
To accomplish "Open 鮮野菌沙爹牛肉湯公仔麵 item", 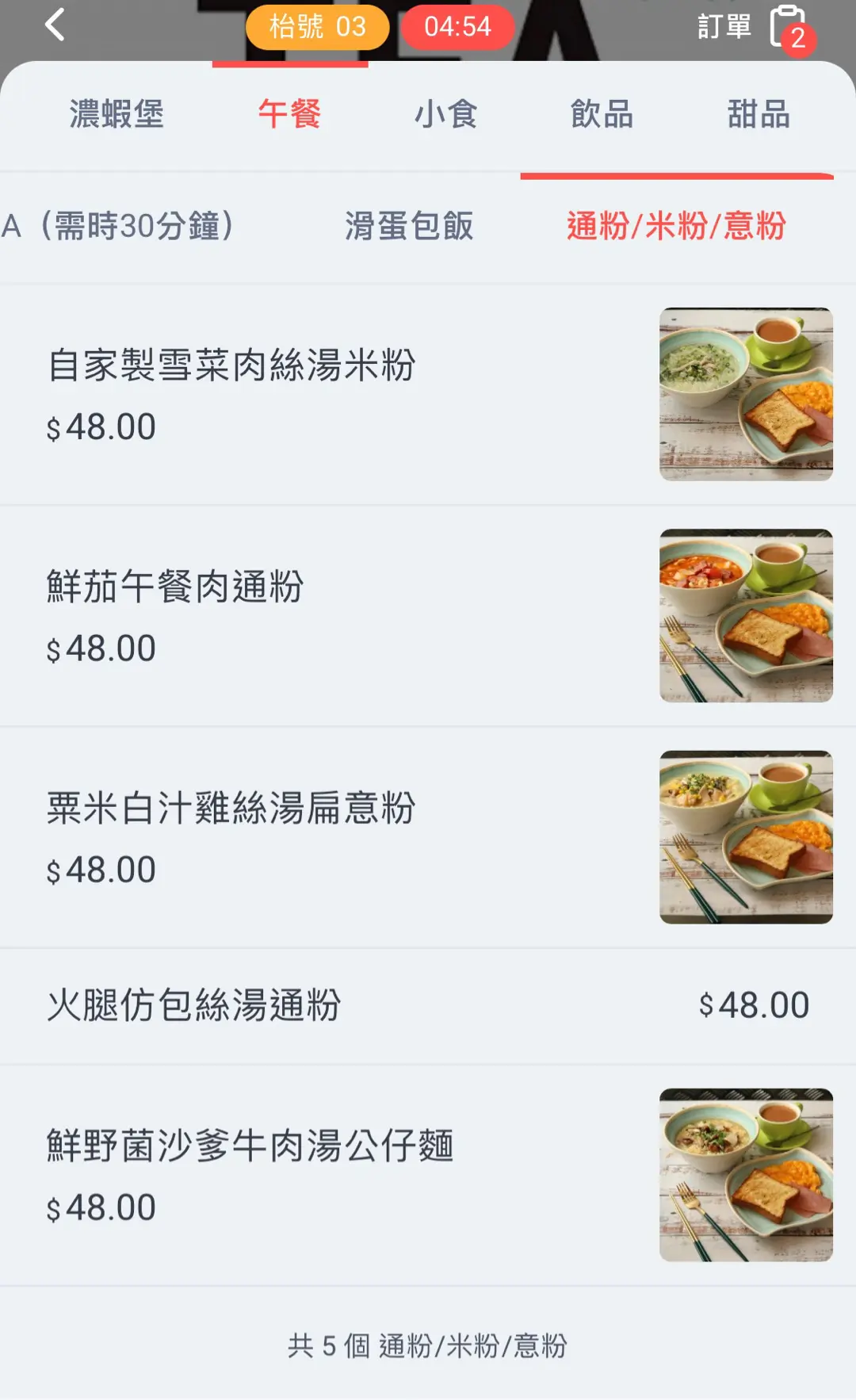I will [x=250, y=1146].
